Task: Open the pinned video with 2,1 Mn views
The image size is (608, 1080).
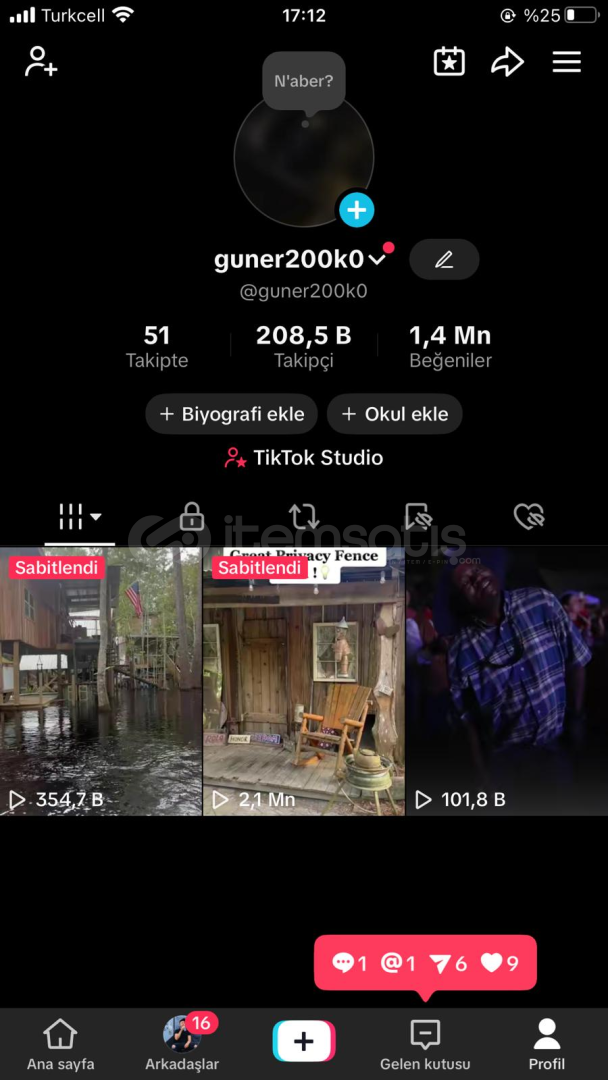Action: (x=304, y=681)
